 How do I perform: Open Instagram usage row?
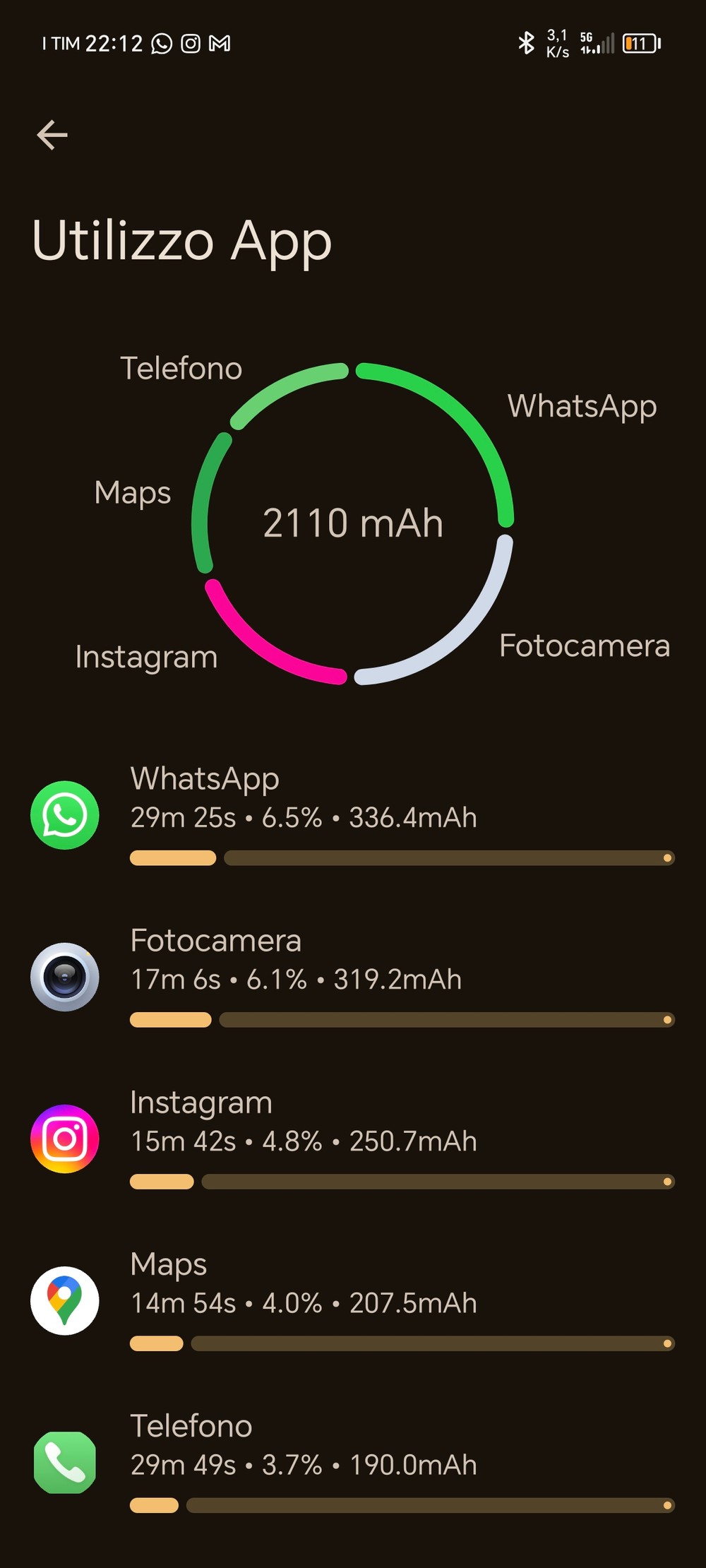pyautogui.click(x=353, y=1139)
